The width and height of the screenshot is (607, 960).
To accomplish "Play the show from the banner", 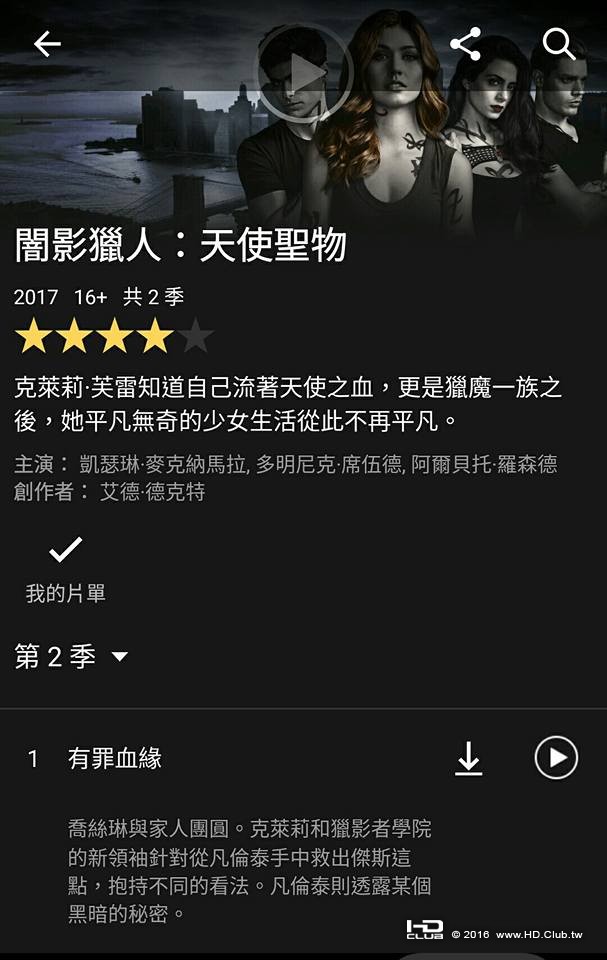I will [305, 73].
